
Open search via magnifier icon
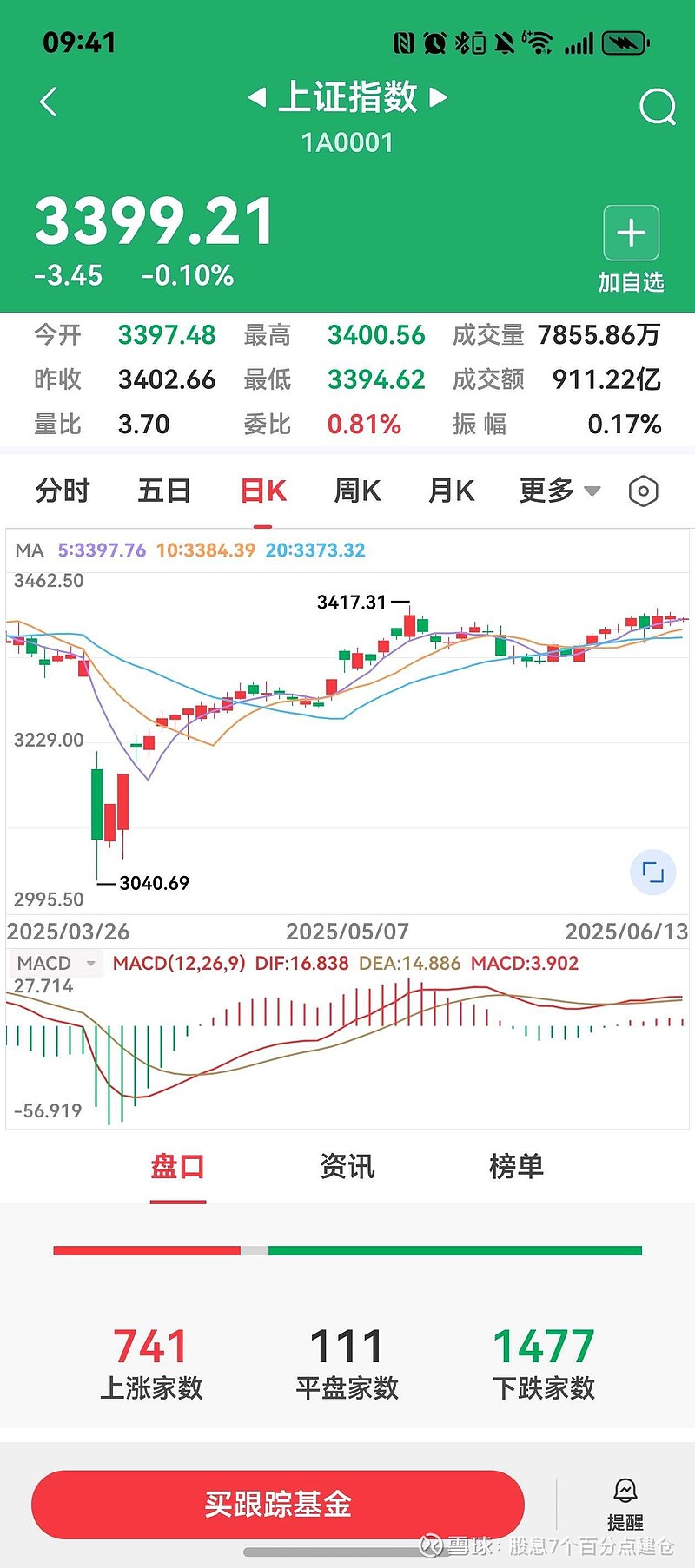click(x=658, y=106)
